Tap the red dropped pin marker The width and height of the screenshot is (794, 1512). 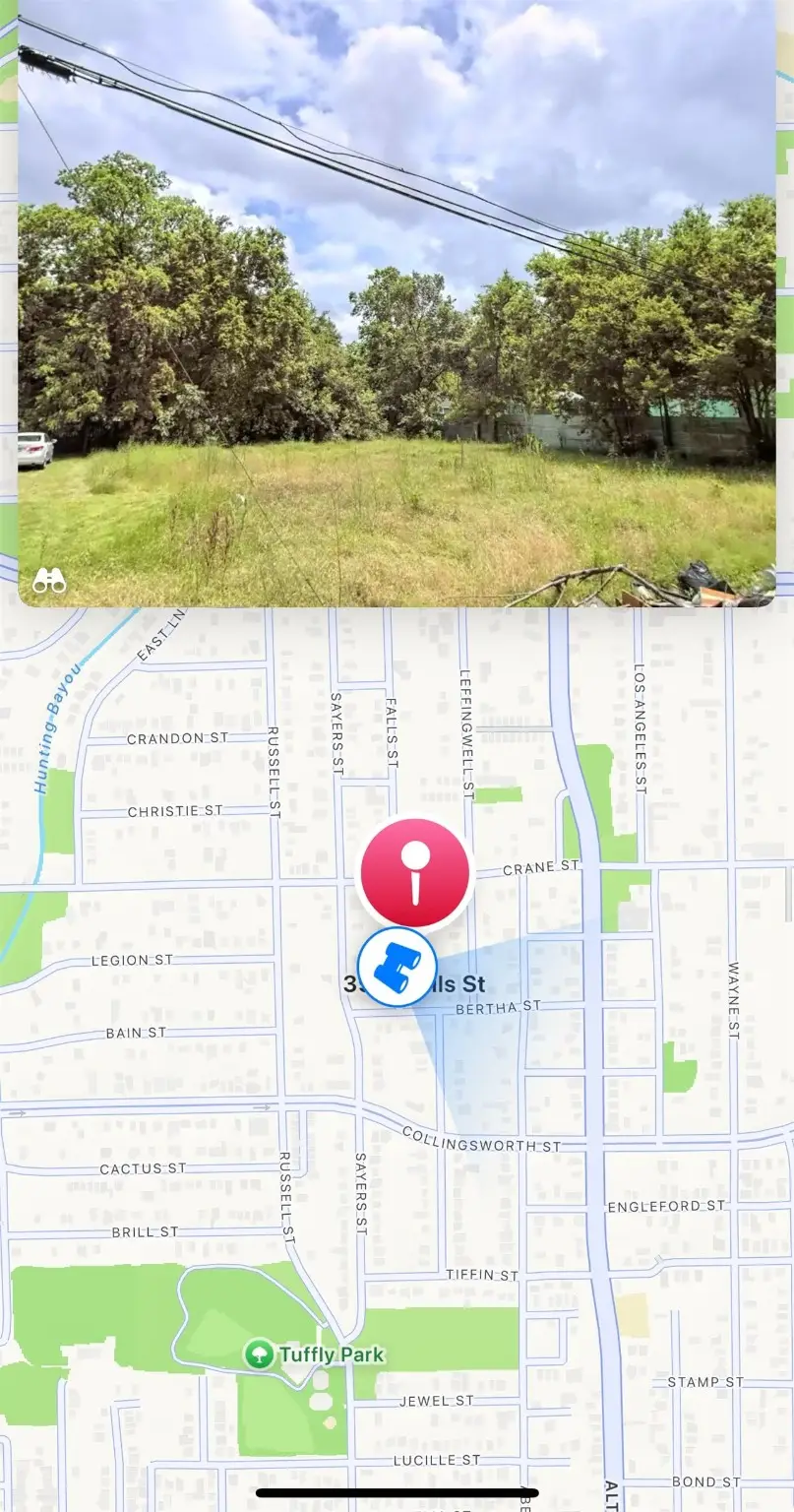pos(415,872)
